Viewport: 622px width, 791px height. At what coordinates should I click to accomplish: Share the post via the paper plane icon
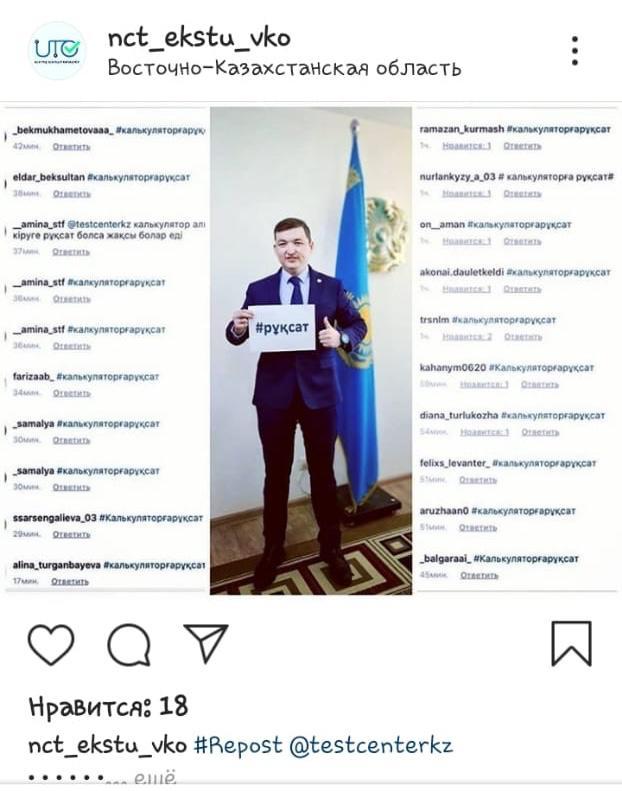point(206,643)
